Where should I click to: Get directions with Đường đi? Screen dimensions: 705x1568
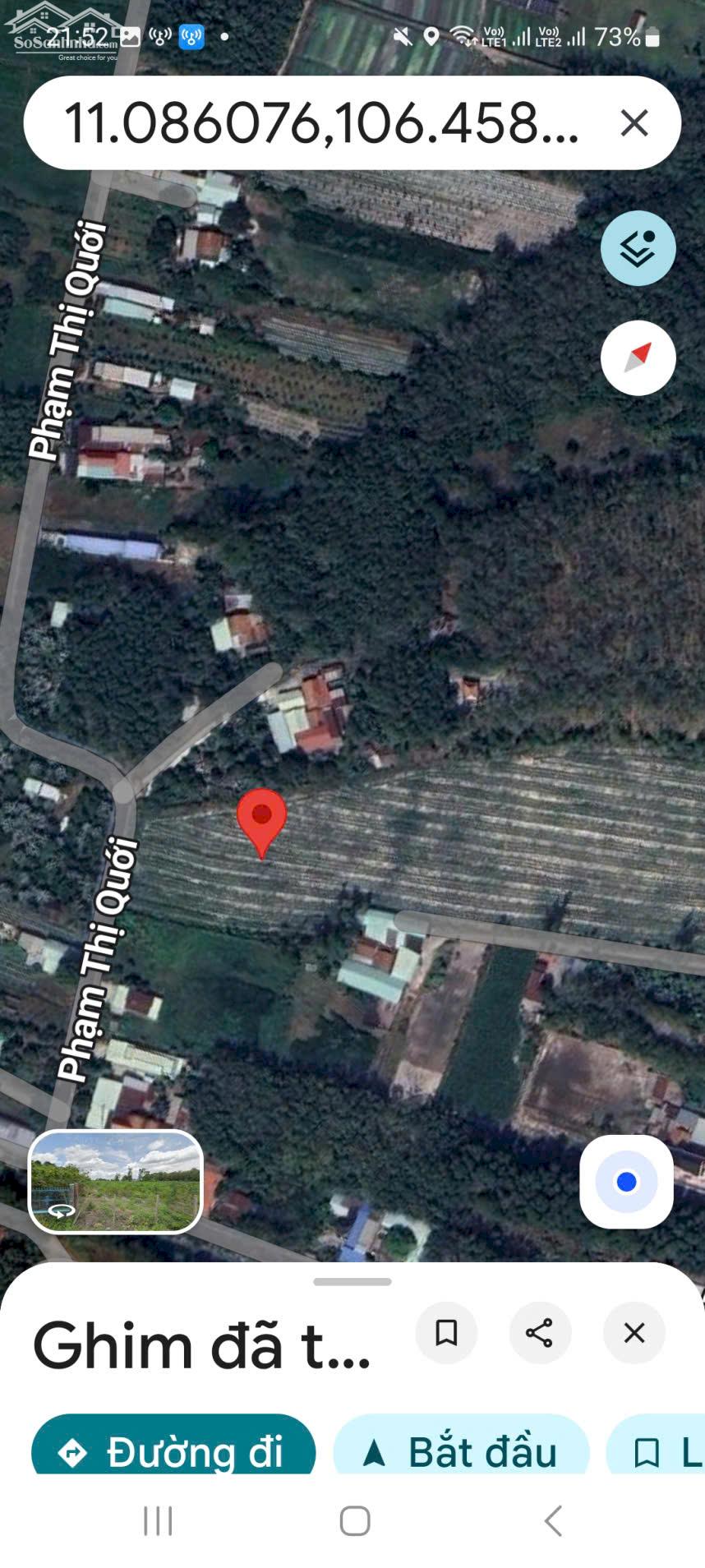[173, 1450]
